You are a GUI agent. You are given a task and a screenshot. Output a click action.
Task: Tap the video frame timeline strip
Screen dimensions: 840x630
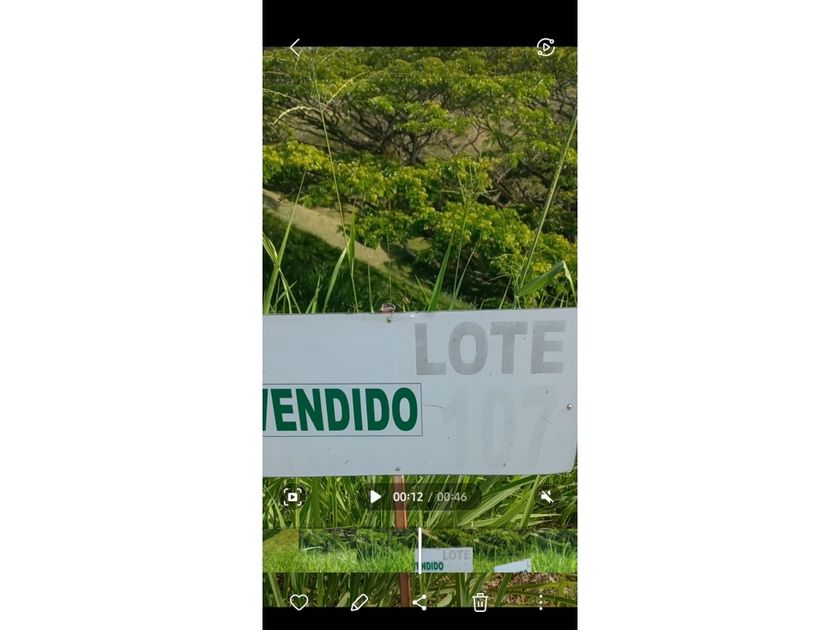tap(420, 551)
